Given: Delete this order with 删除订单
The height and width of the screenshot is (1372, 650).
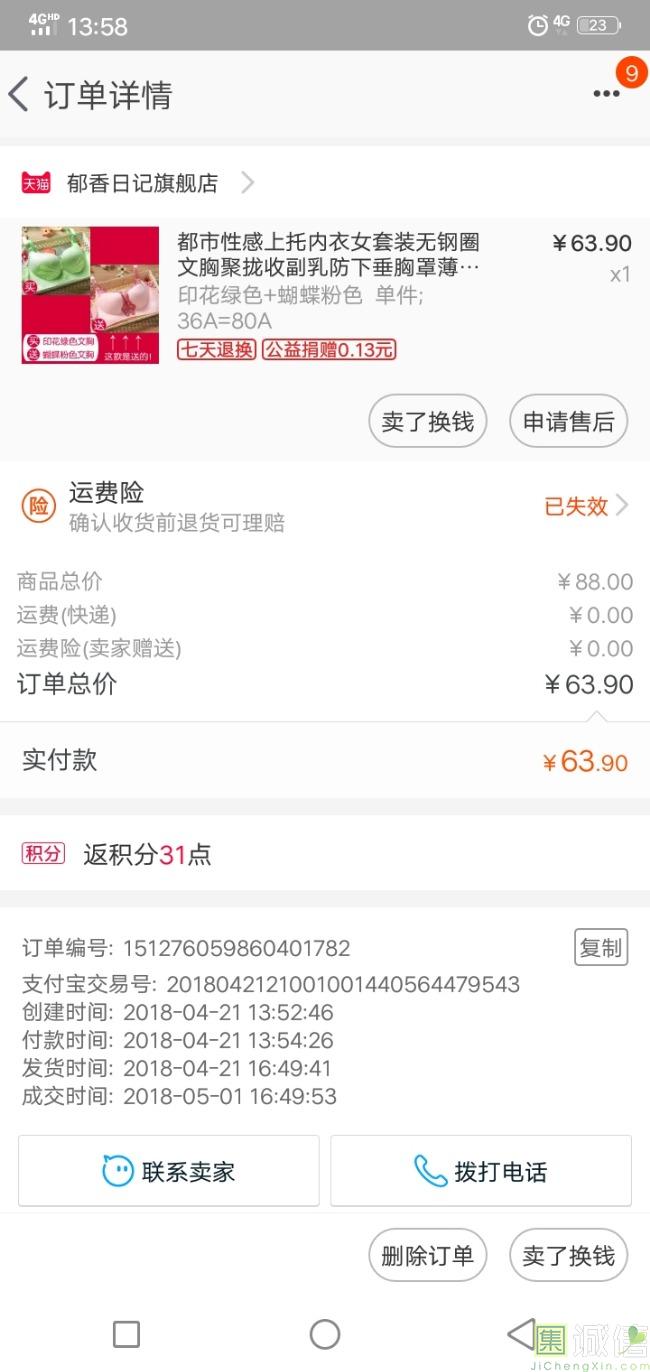Looking at the screenshot, I should click(x=428, y=1255).
